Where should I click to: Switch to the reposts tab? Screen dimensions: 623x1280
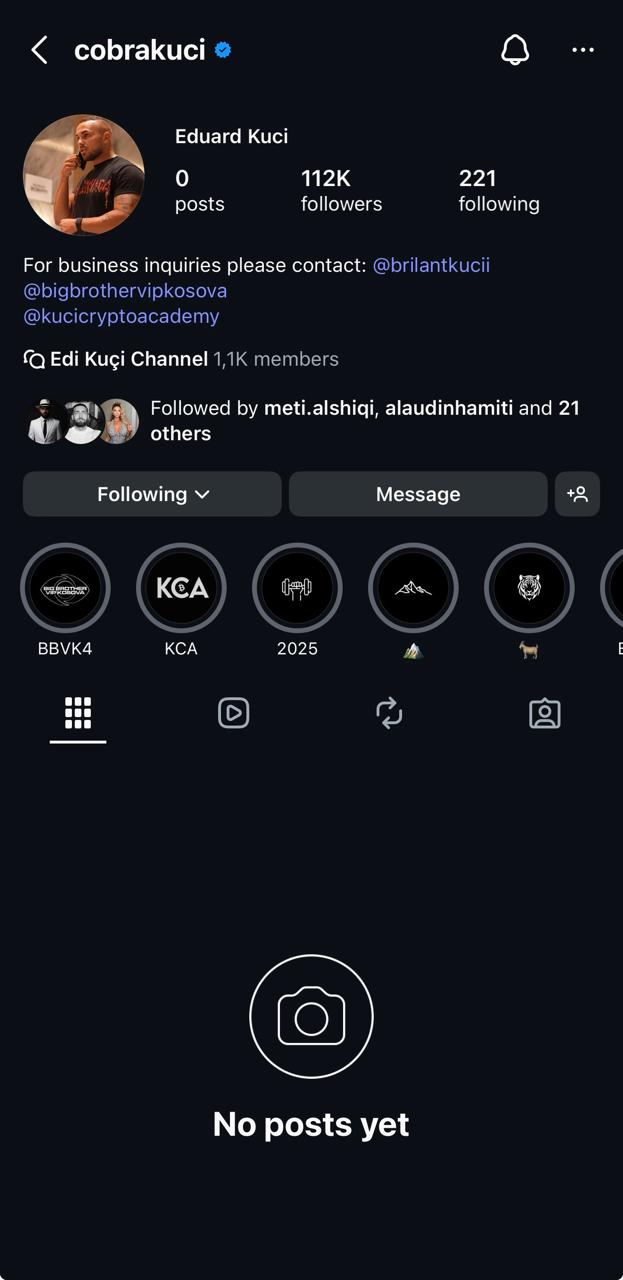[x=389, y=713]
